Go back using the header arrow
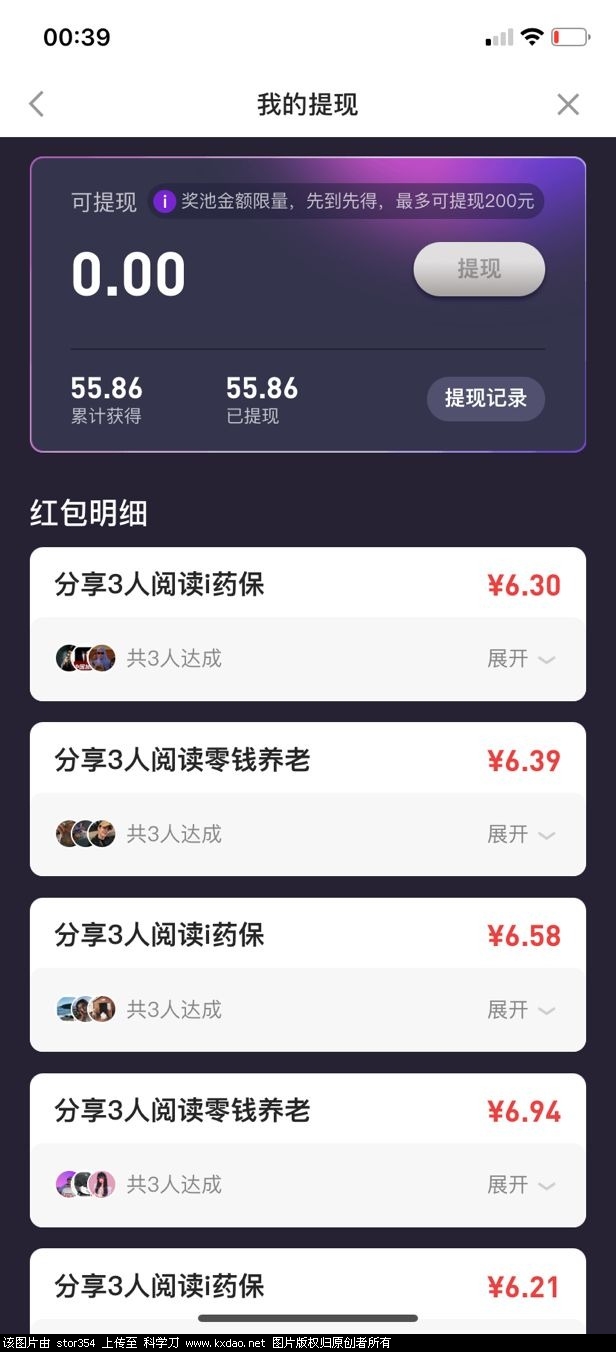 [x=37, y=104]
